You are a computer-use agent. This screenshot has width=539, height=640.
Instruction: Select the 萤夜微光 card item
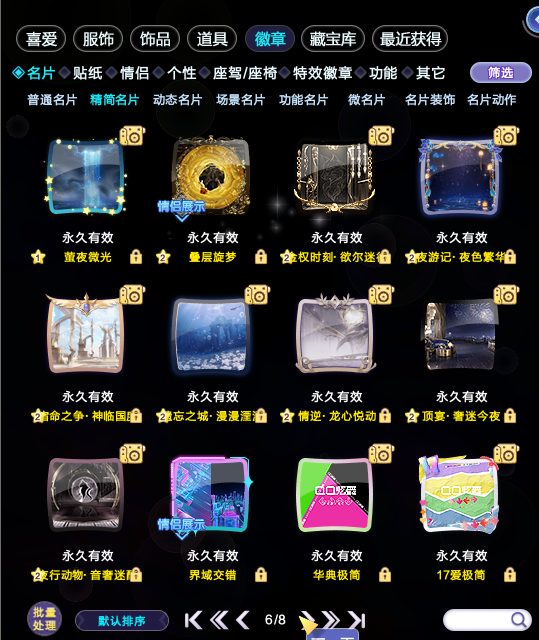(87, 176)
